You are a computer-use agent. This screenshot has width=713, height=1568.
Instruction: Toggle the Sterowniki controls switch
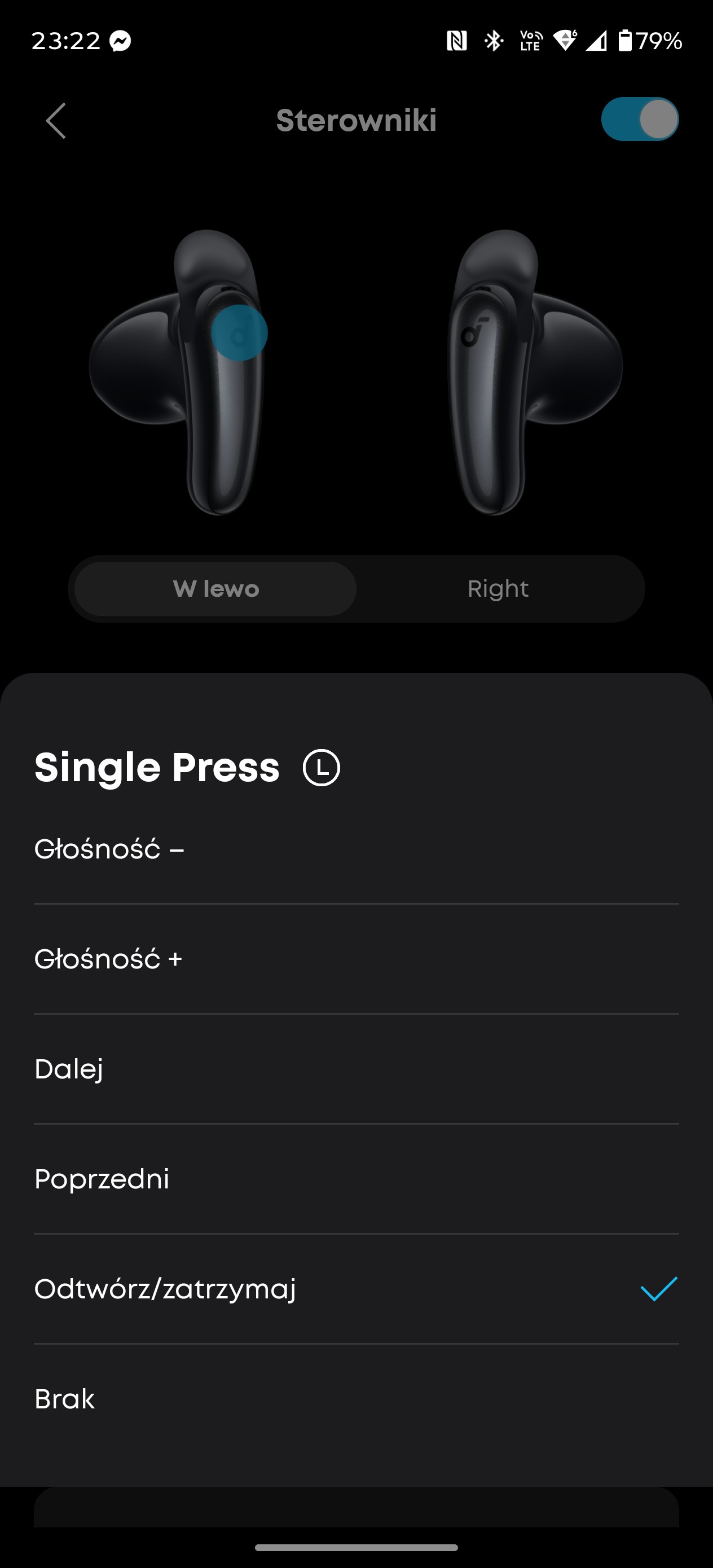coord(639,120)
